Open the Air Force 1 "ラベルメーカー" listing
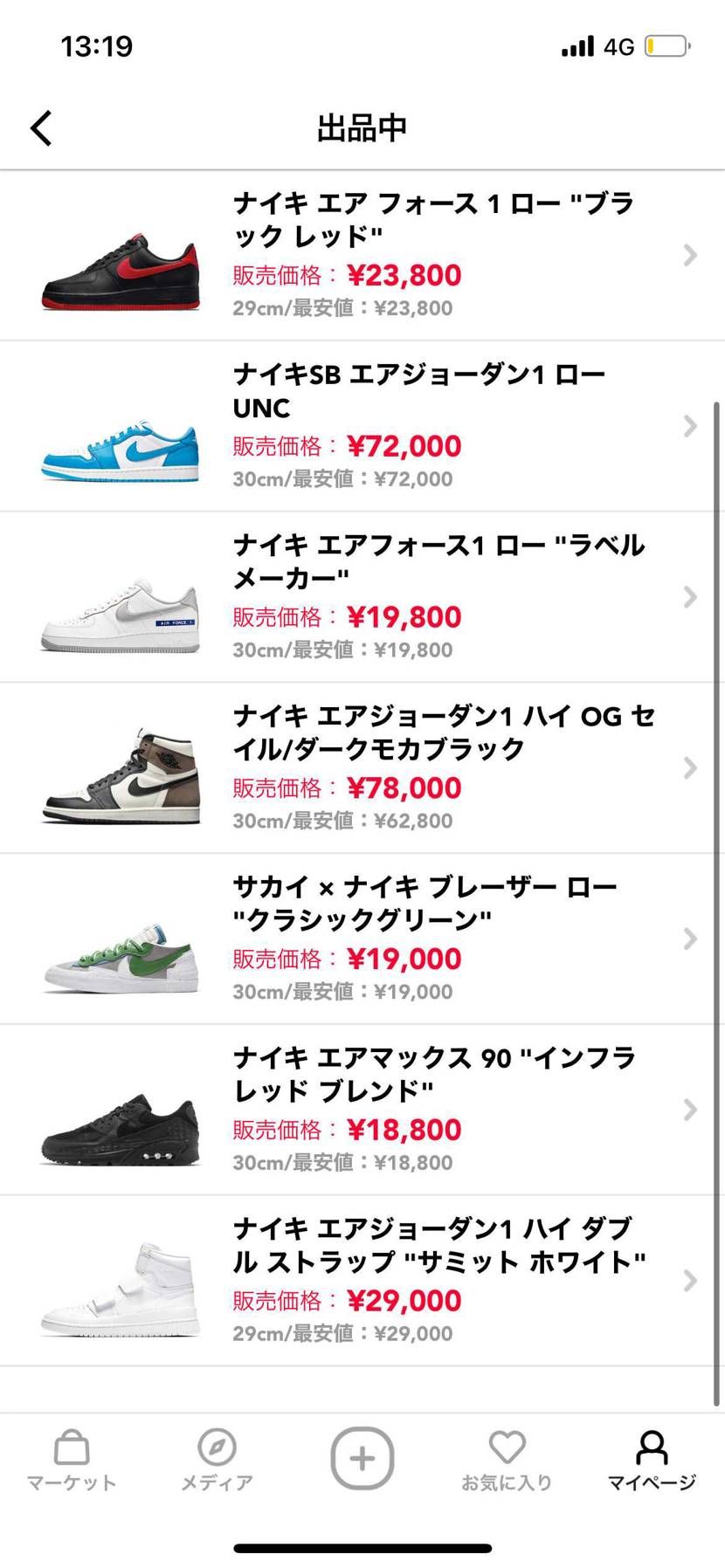 coord(362,598)
